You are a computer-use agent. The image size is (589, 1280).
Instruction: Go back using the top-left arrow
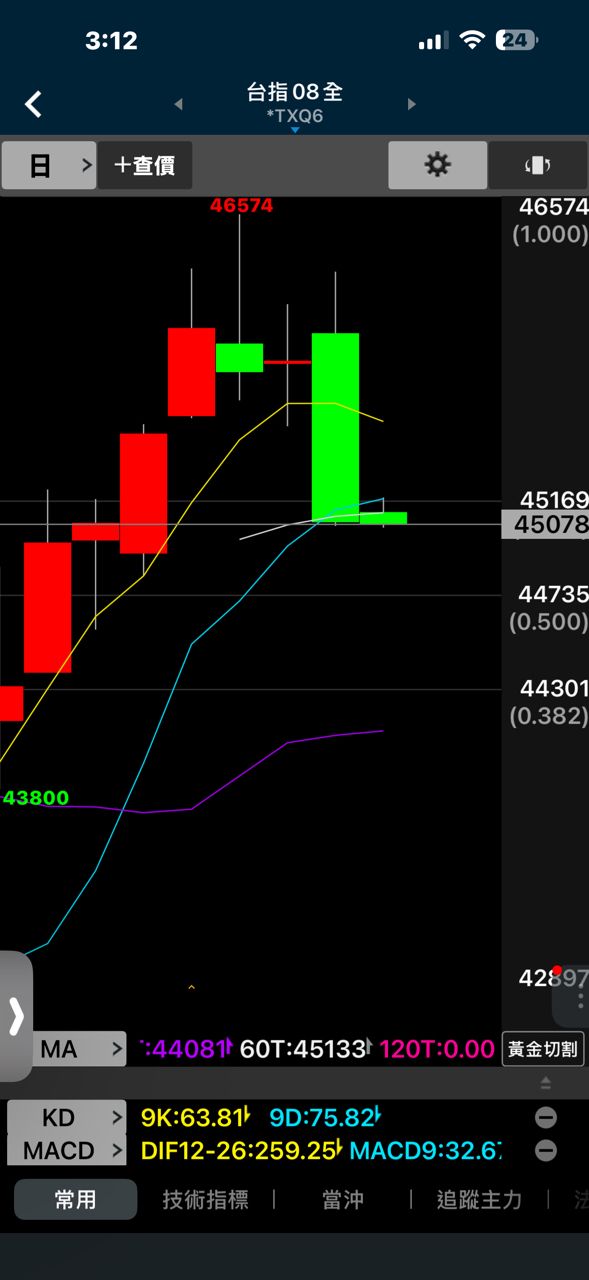[33, 104]
